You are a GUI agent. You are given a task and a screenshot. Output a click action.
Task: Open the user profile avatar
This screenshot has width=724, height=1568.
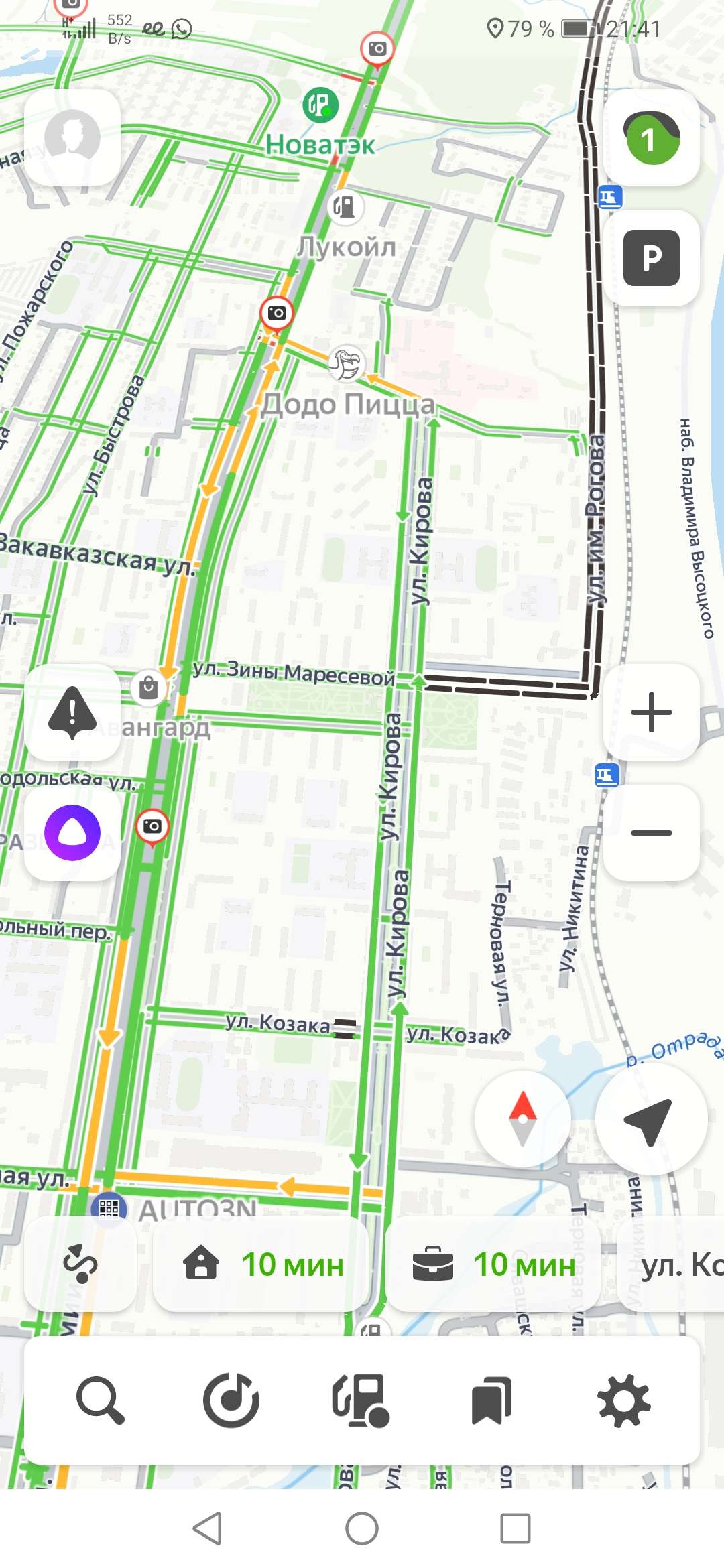coord(72,137)
